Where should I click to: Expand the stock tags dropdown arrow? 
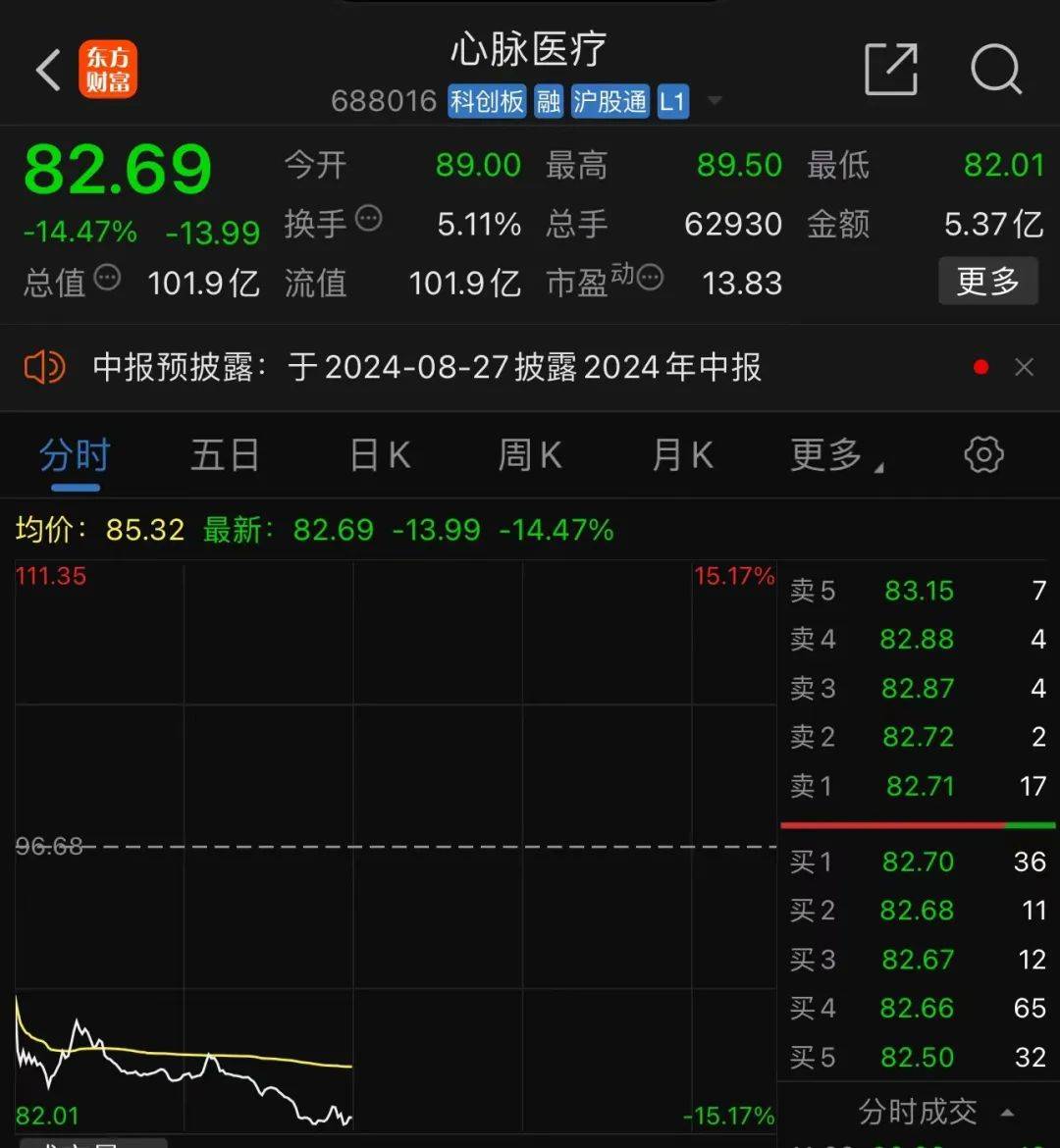click(715, 101)
